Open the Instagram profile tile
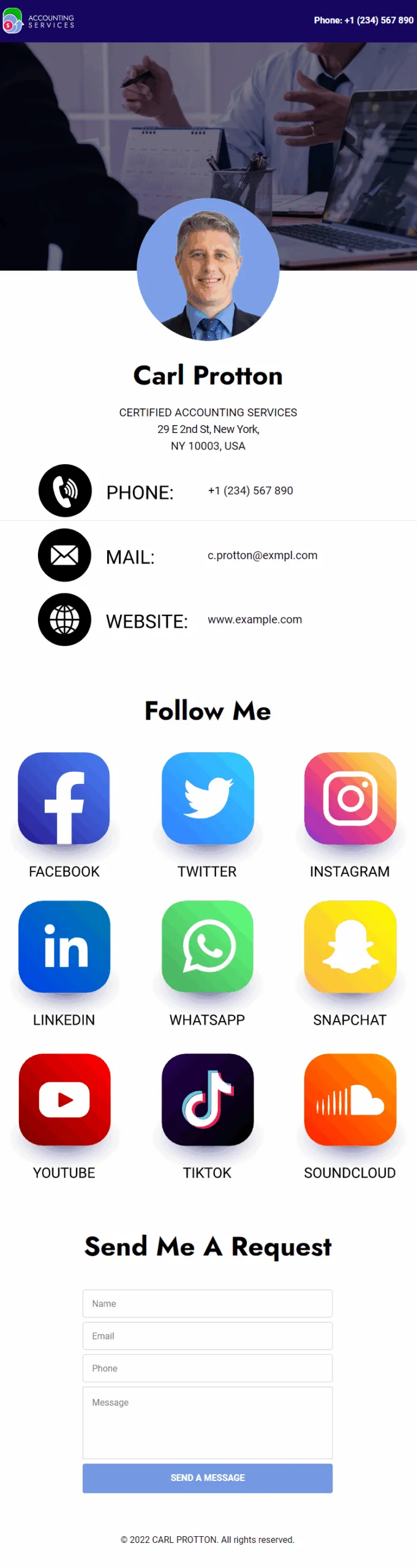Viewport: 417px width, 1568px height. click(350, 798)
